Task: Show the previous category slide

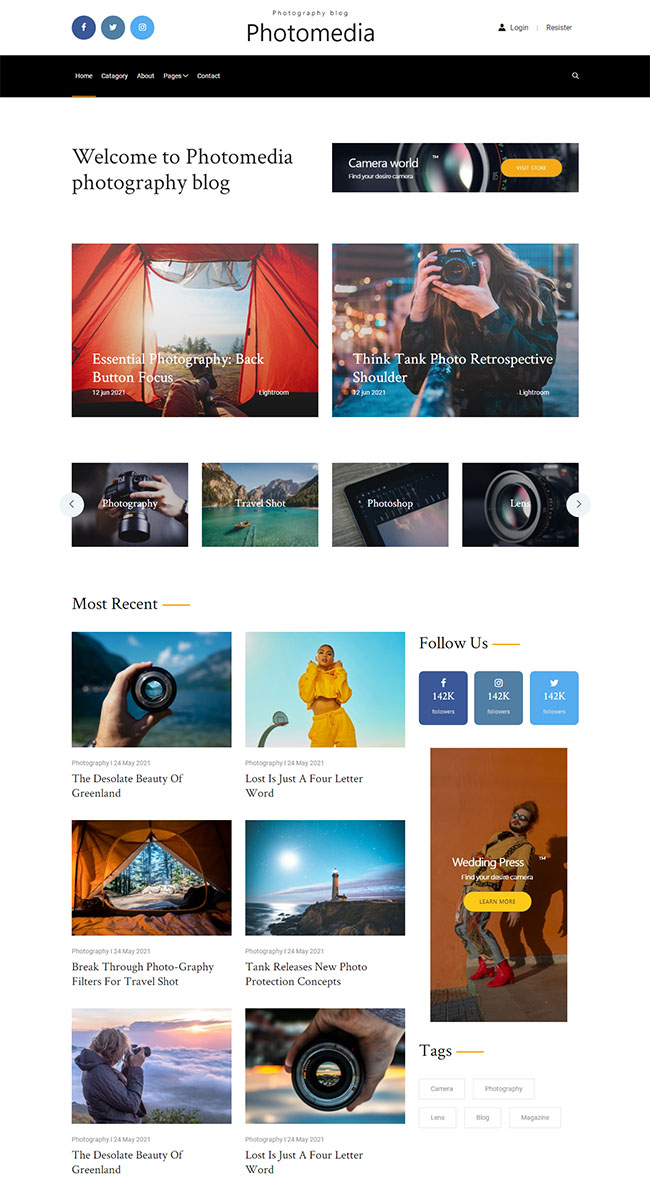Action: 72,505
